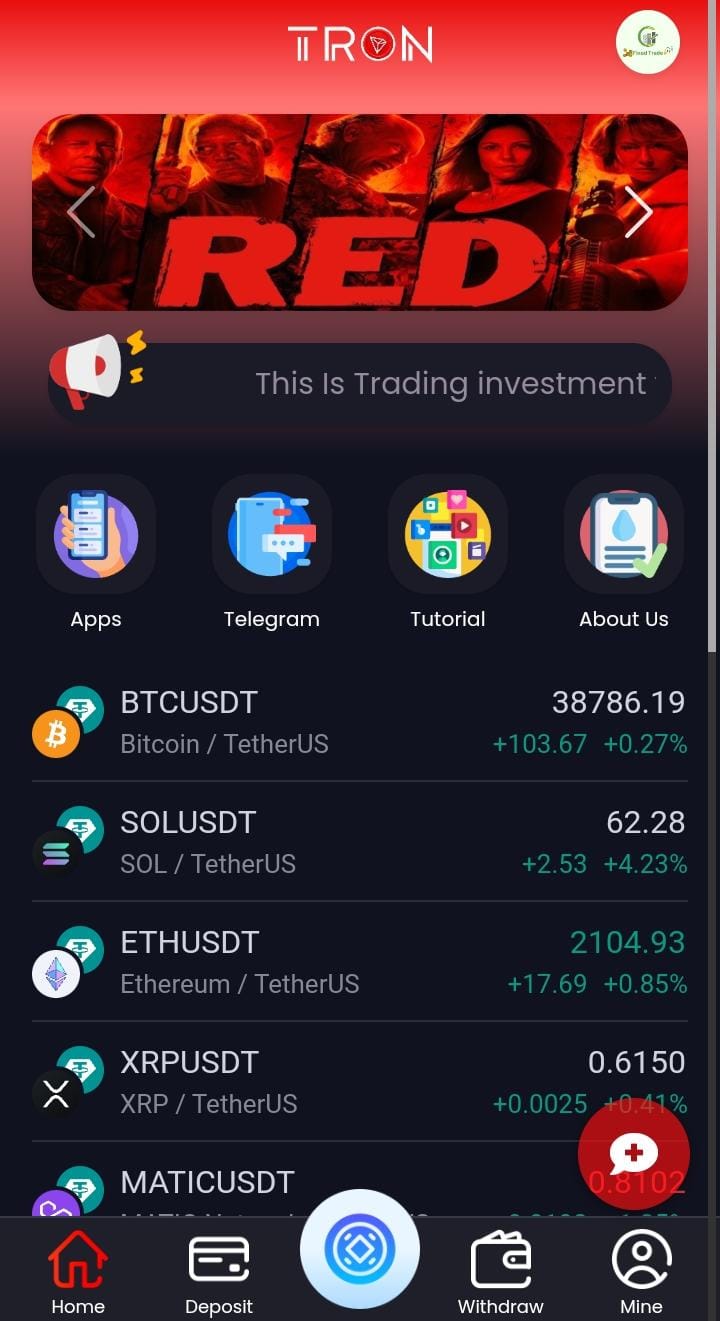Open the Telegram shortcut
720x1321 pixels.
pyautogui.click(x=272, y=552)
